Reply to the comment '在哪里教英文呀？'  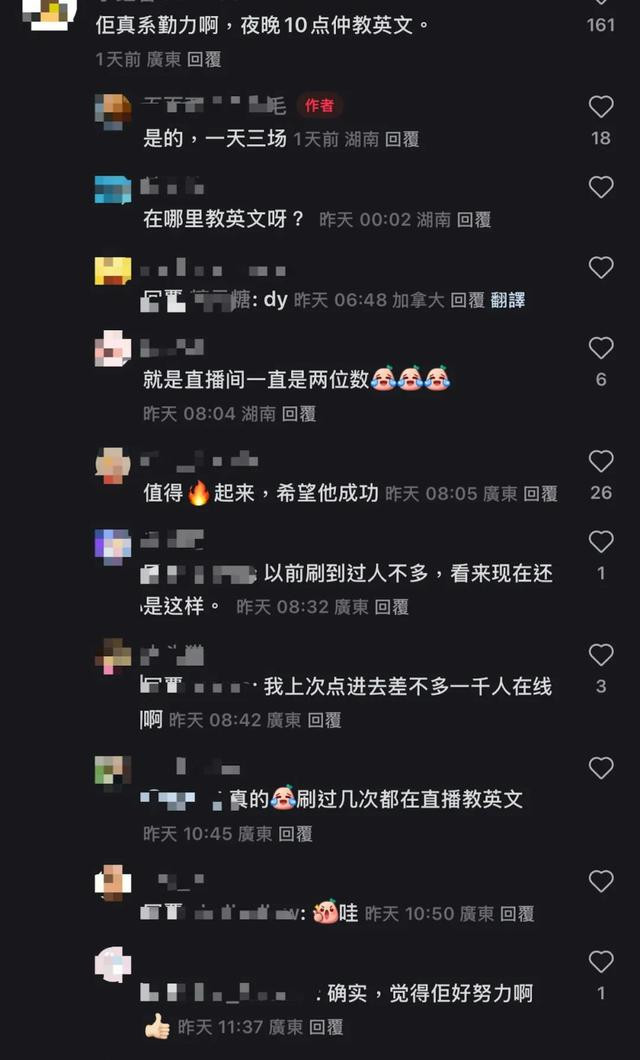pos(474,220)
